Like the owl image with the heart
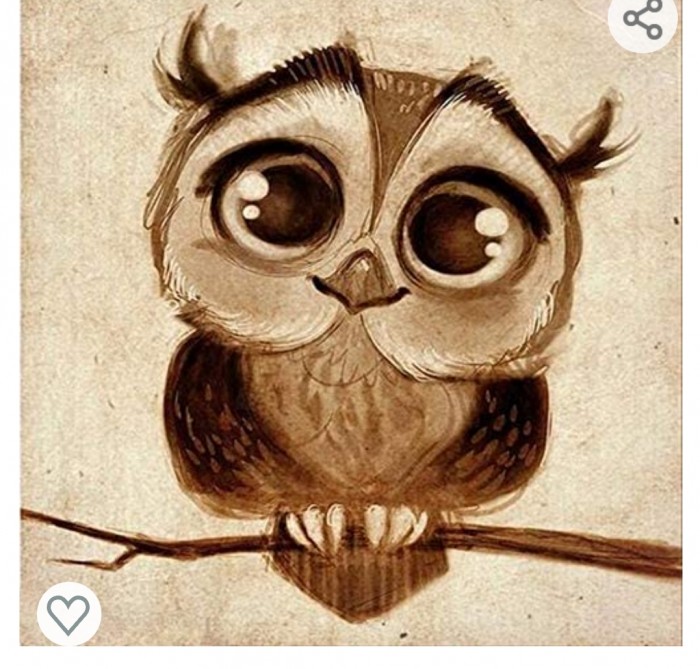 pos(69,613)
